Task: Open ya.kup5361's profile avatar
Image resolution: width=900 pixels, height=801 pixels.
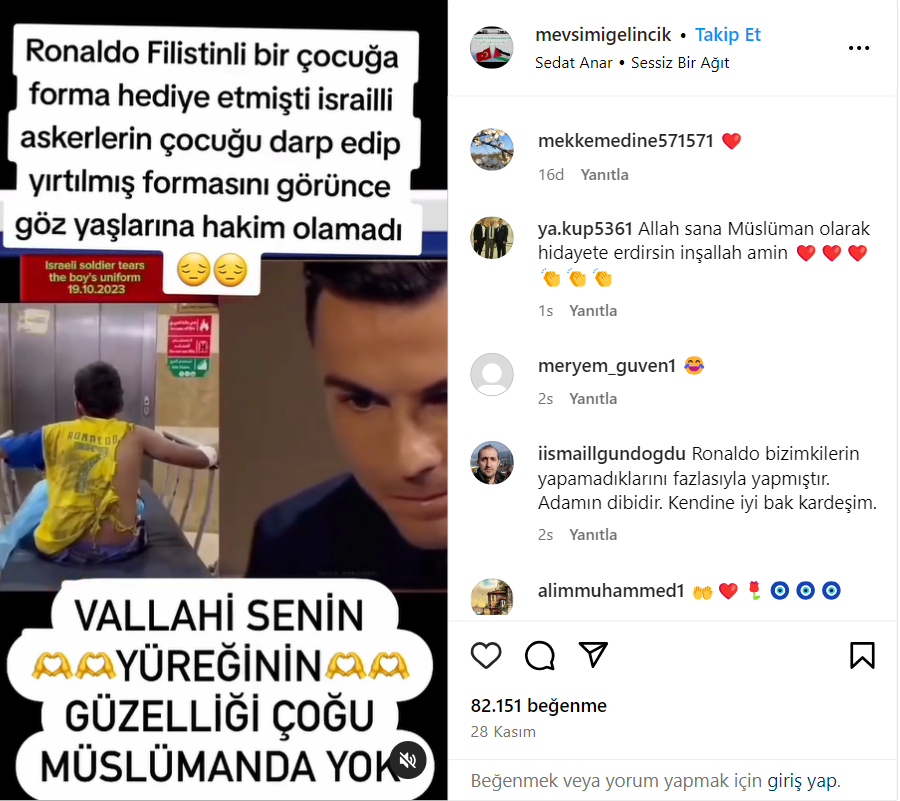Action: pos(492,237)
